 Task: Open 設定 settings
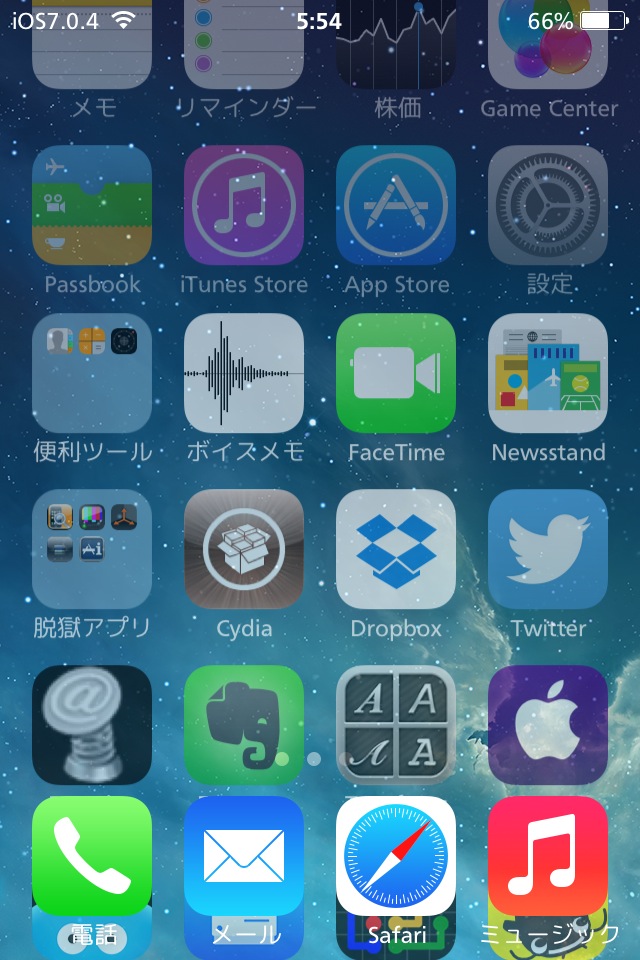548,205
